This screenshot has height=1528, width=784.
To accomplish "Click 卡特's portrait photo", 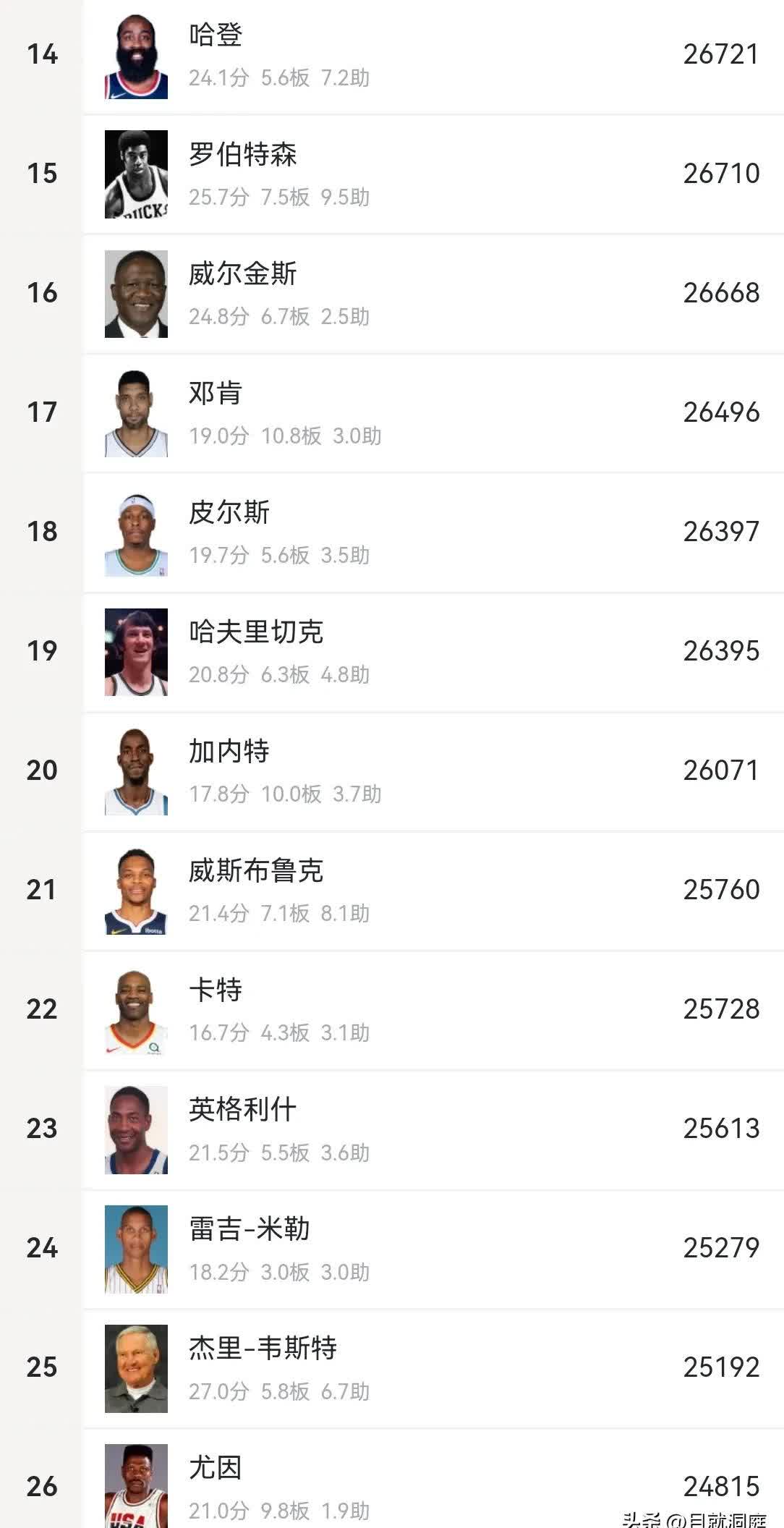I will click(137, 1009).
